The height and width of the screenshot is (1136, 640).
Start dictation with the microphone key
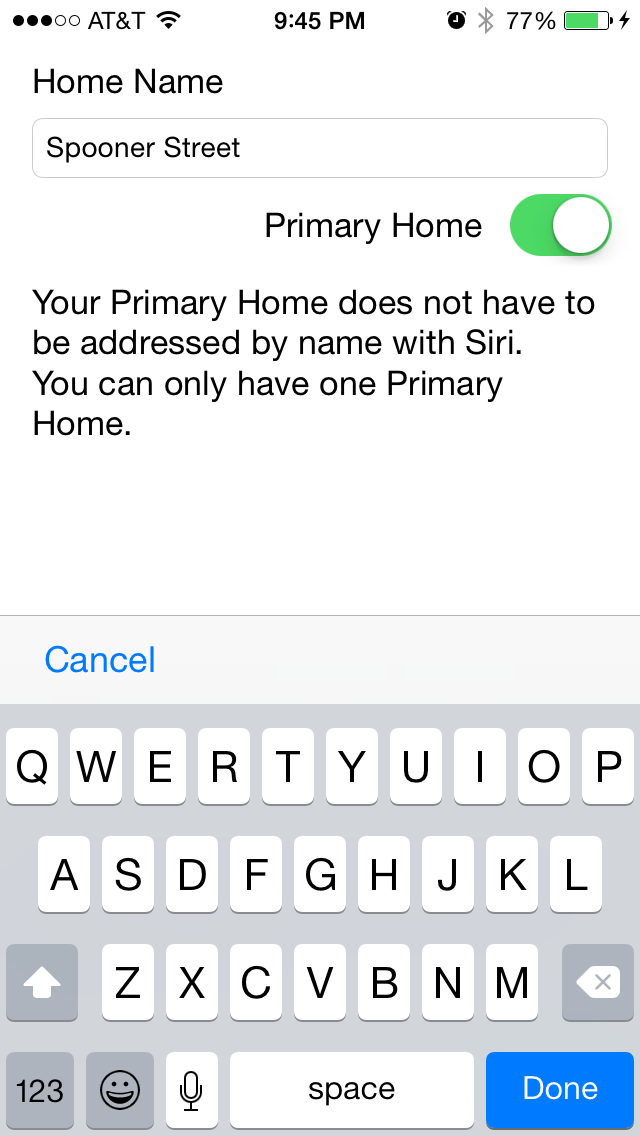tap(191, 1090)
